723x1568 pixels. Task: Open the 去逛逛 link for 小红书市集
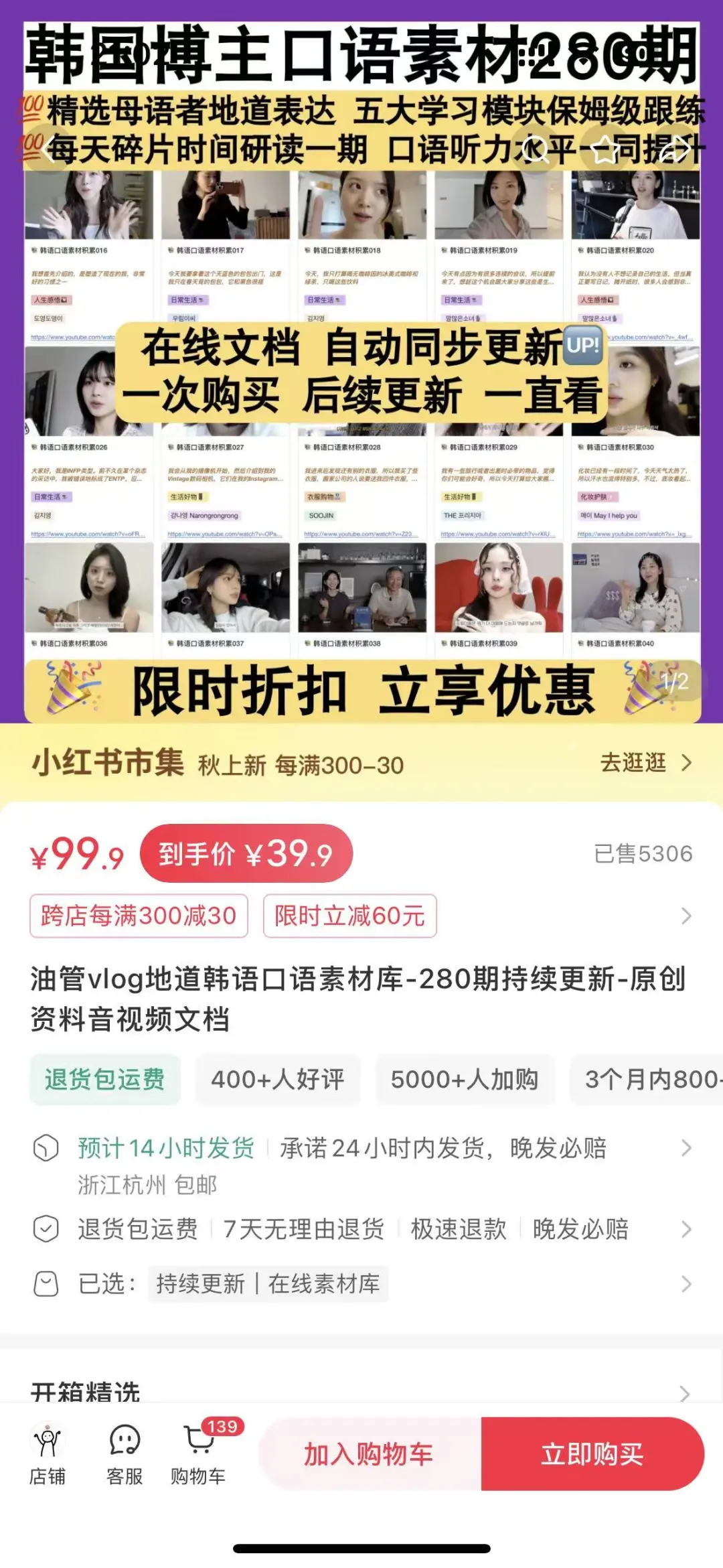[645, 763]
